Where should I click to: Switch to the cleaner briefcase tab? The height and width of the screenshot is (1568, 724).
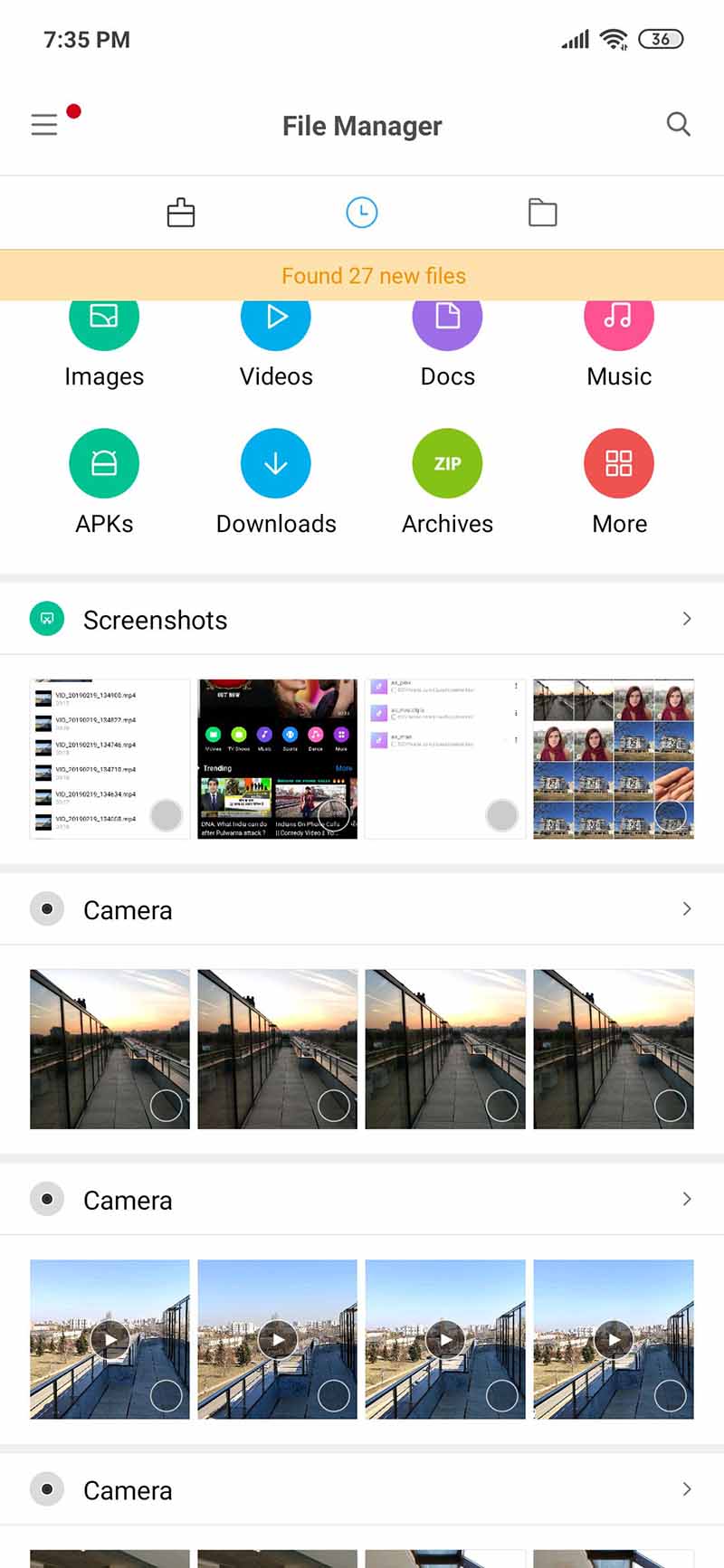(181, 213)
